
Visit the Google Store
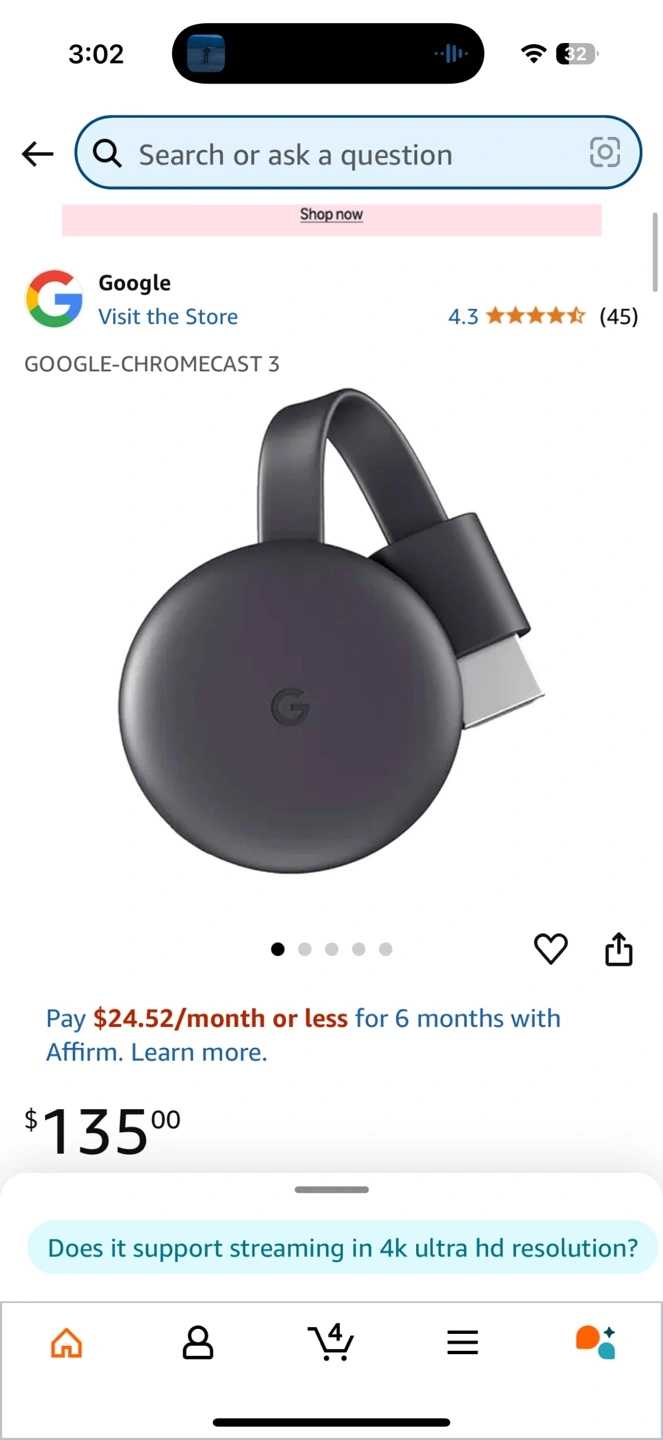point(168,317)
